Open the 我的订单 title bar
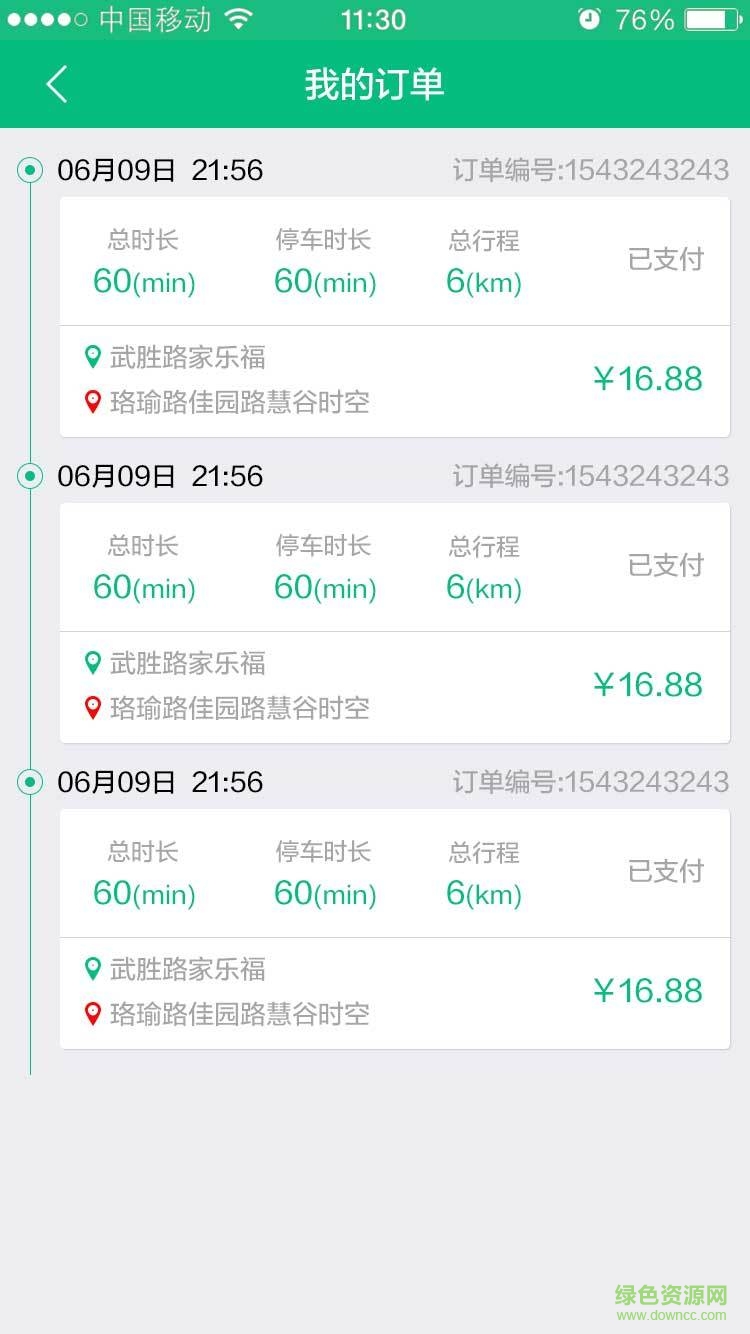The height and width of the screenshot is (1334, 750). tap(374, 85)
